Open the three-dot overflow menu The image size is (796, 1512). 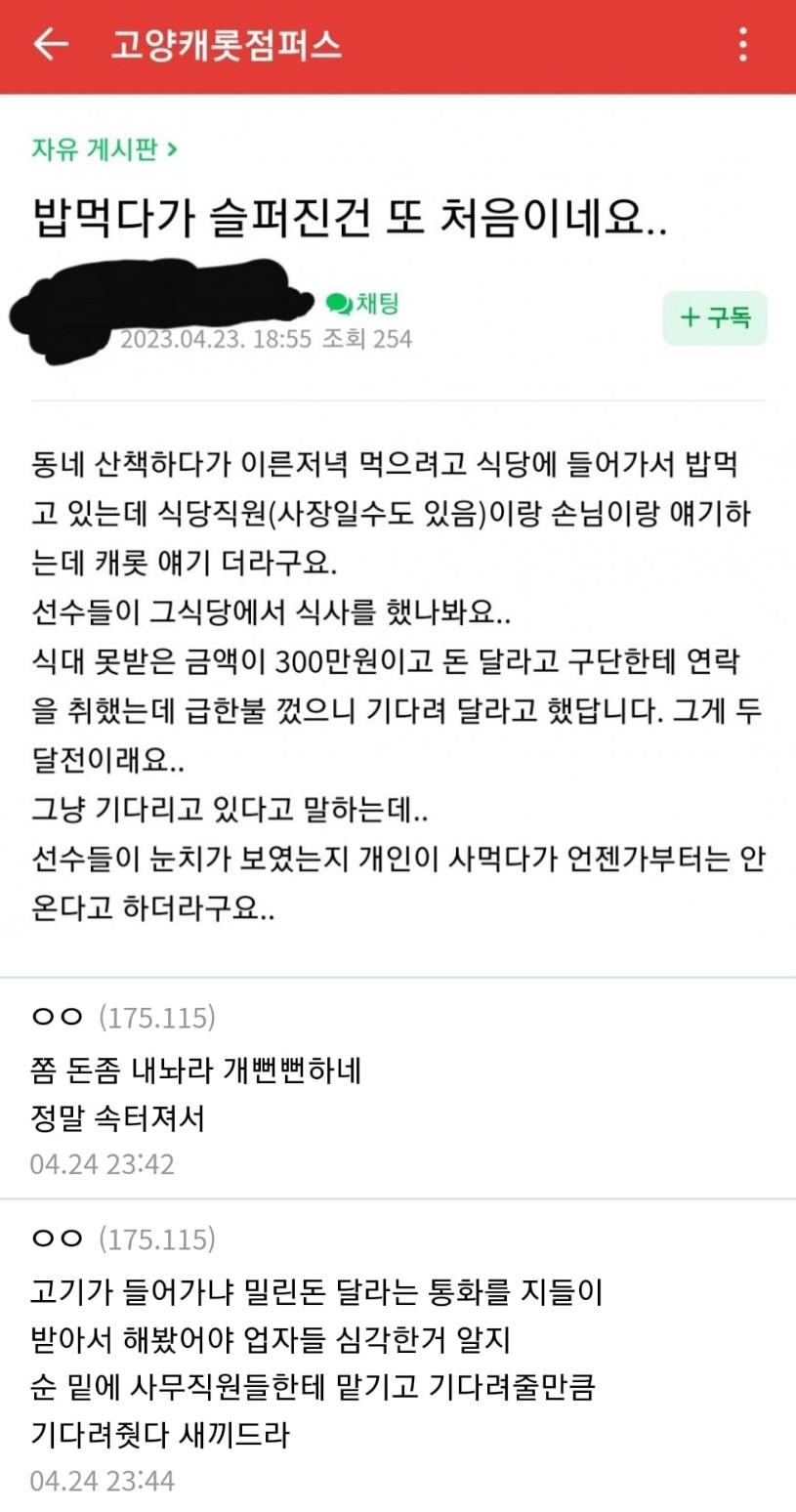point(744,45)
